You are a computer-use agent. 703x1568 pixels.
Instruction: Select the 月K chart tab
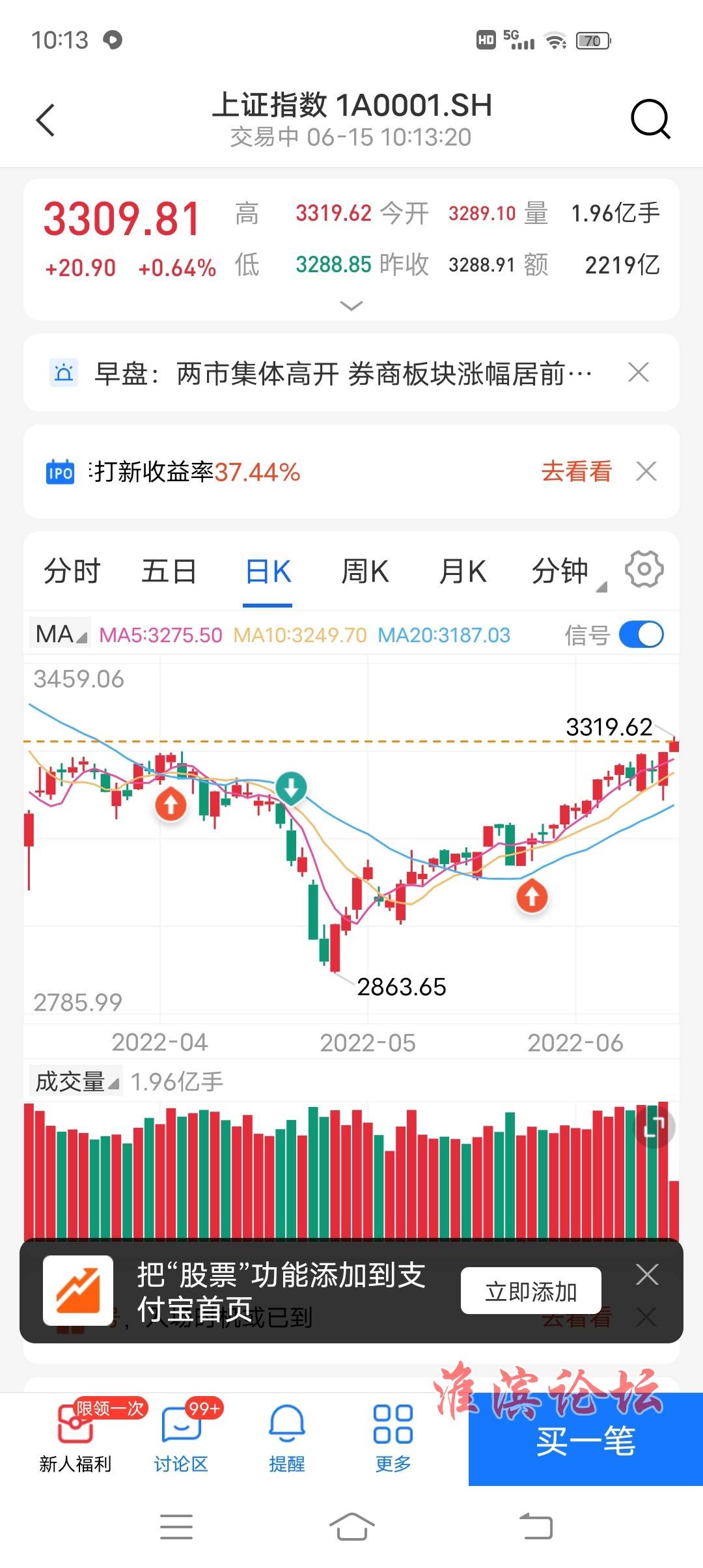point(463,572)
